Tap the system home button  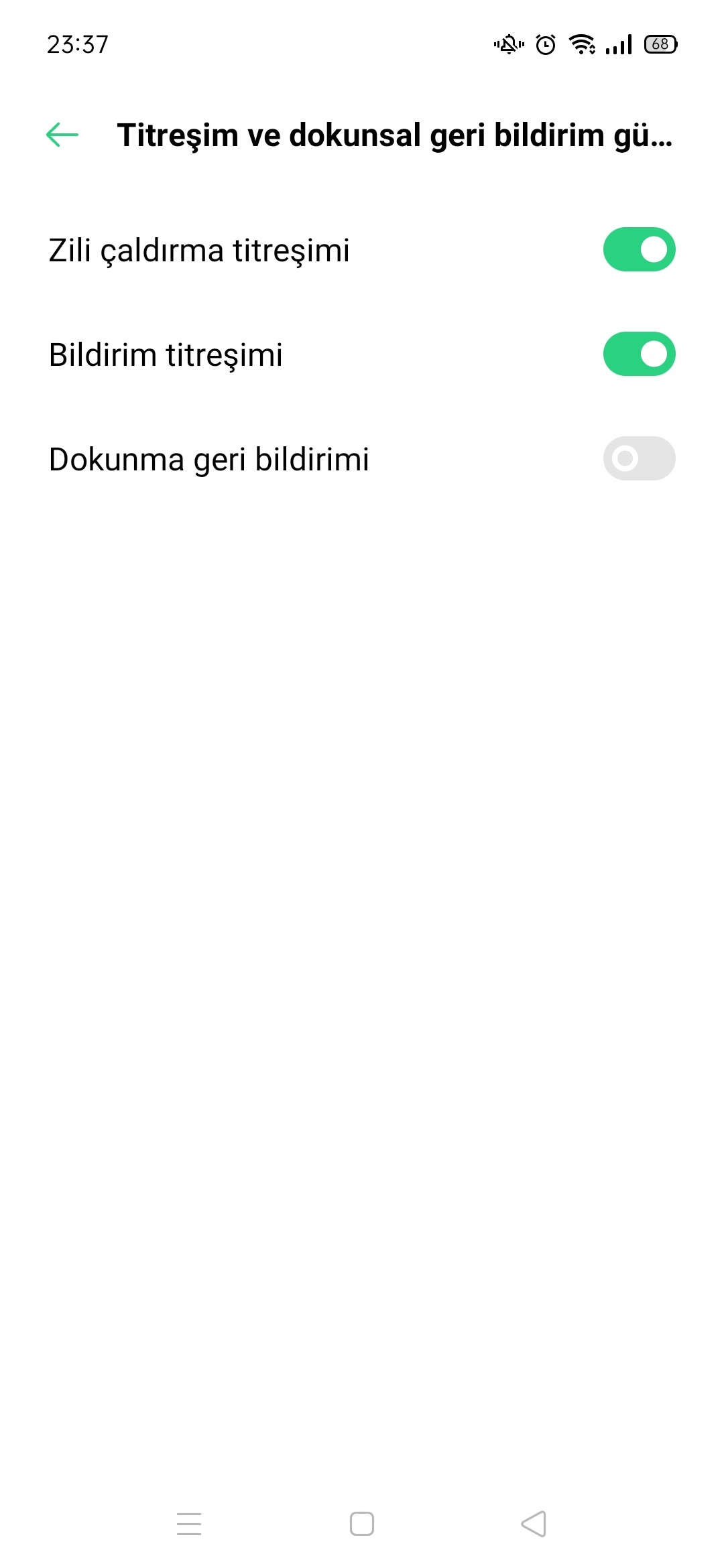pos(362,1524)
